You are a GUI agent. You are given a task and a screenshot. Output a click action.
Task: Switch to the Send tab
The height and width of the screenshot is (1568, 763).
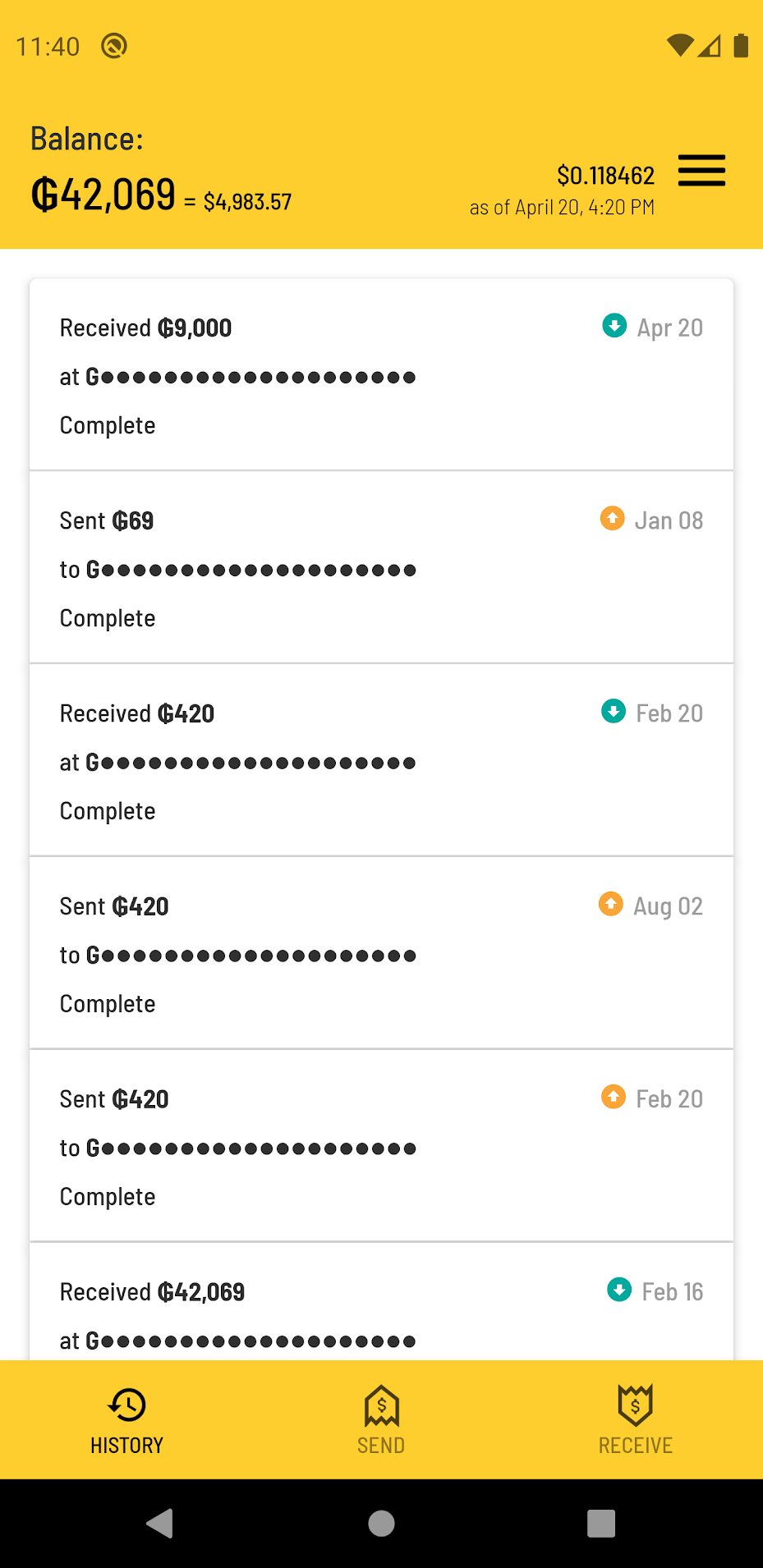[x=381, y=1420]
